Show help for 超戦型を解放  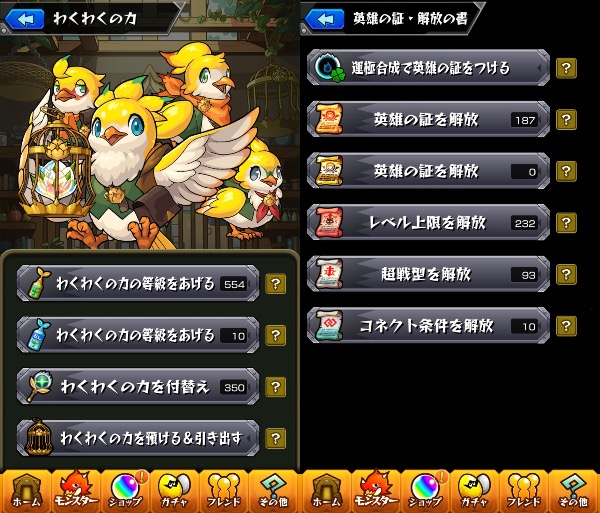pos(566,274)
